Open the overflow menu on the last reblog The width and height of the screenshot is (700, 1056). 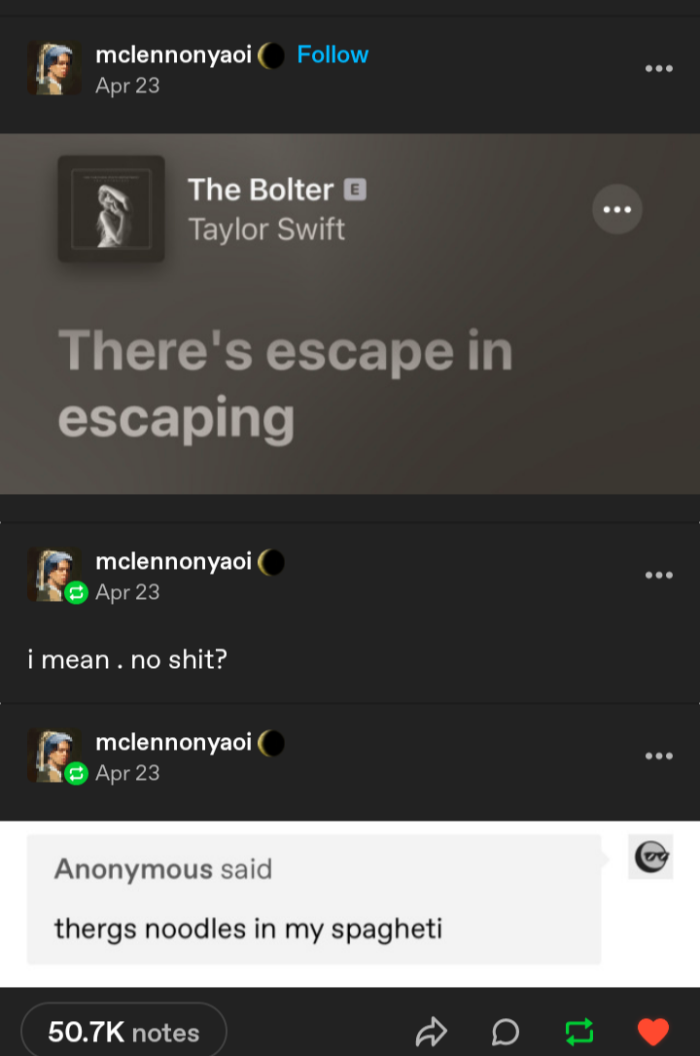pos(658,756)
